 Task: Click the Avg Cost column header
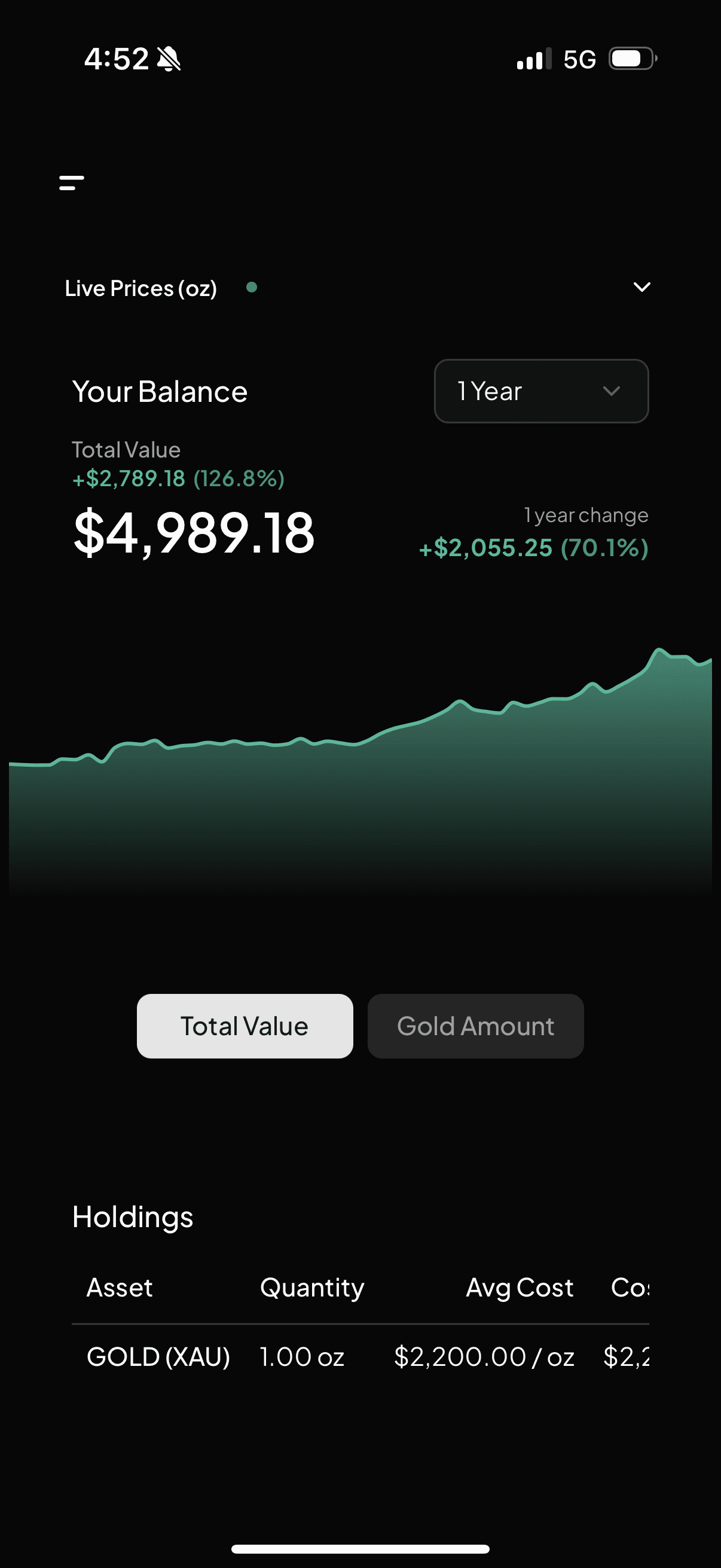(520, 1288)
